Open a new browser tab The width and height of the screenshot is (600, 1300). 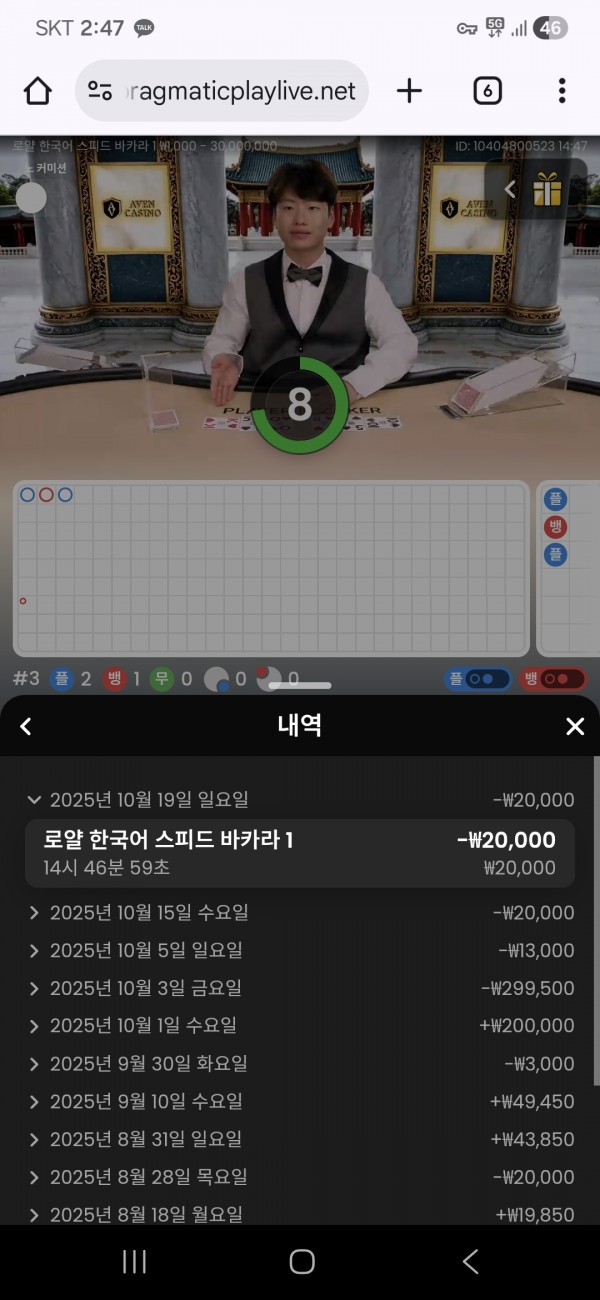click(x=409, y=91)
